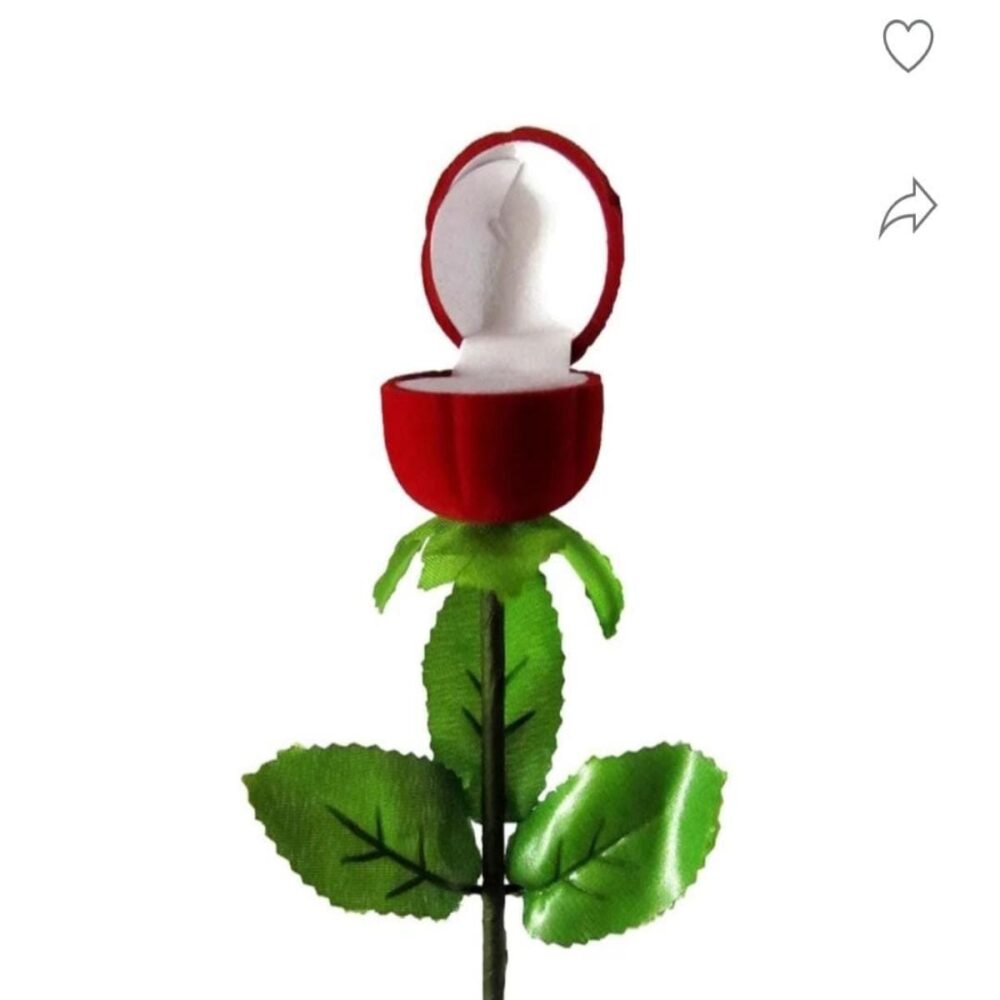The width and height of the screenshot is (1000, 1000).
Task: Share this product via the arrow icon
Action: (908, 209)
